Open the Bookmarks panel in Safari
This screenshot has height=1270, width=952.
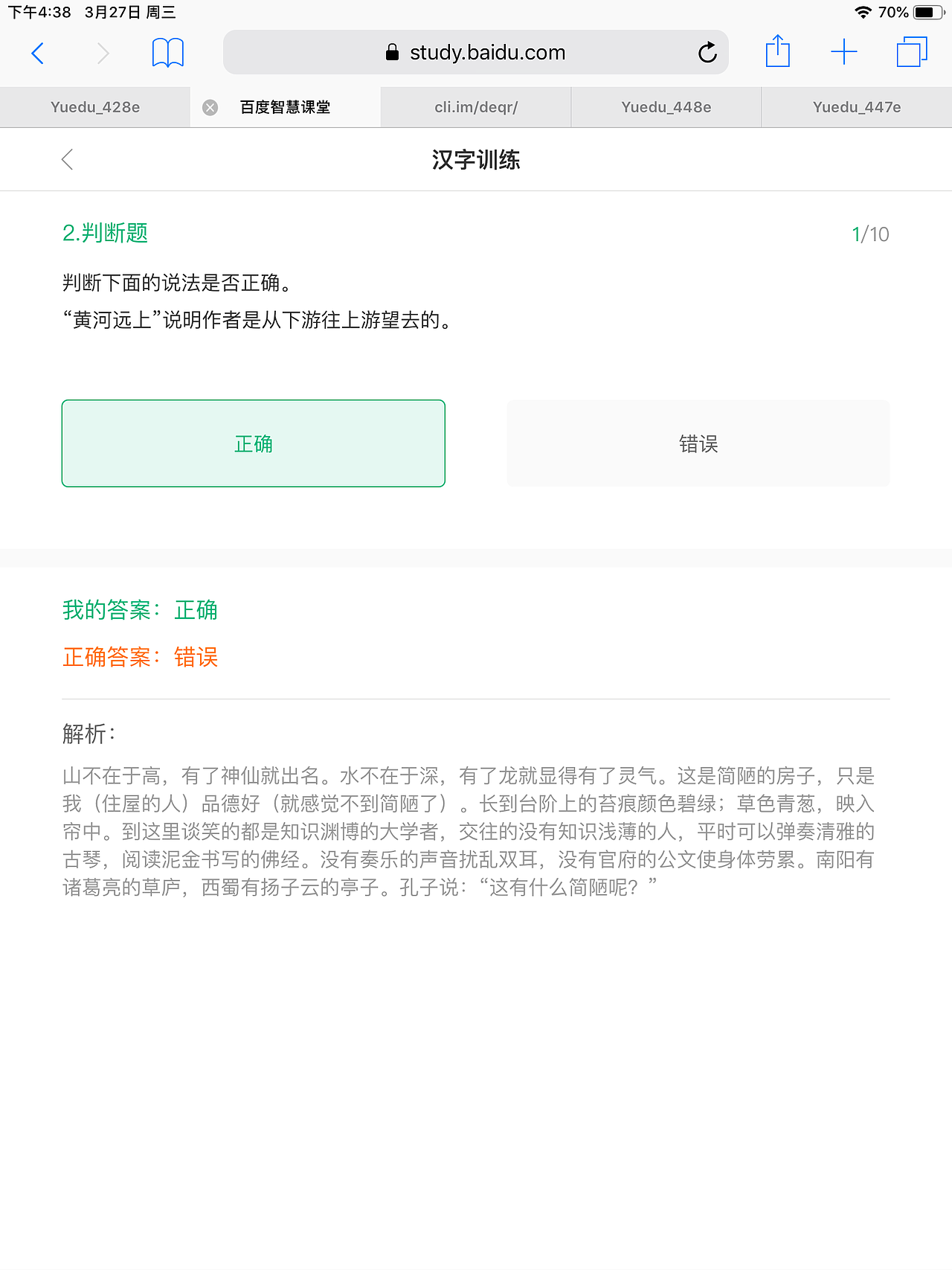click(x=167, y=52)
